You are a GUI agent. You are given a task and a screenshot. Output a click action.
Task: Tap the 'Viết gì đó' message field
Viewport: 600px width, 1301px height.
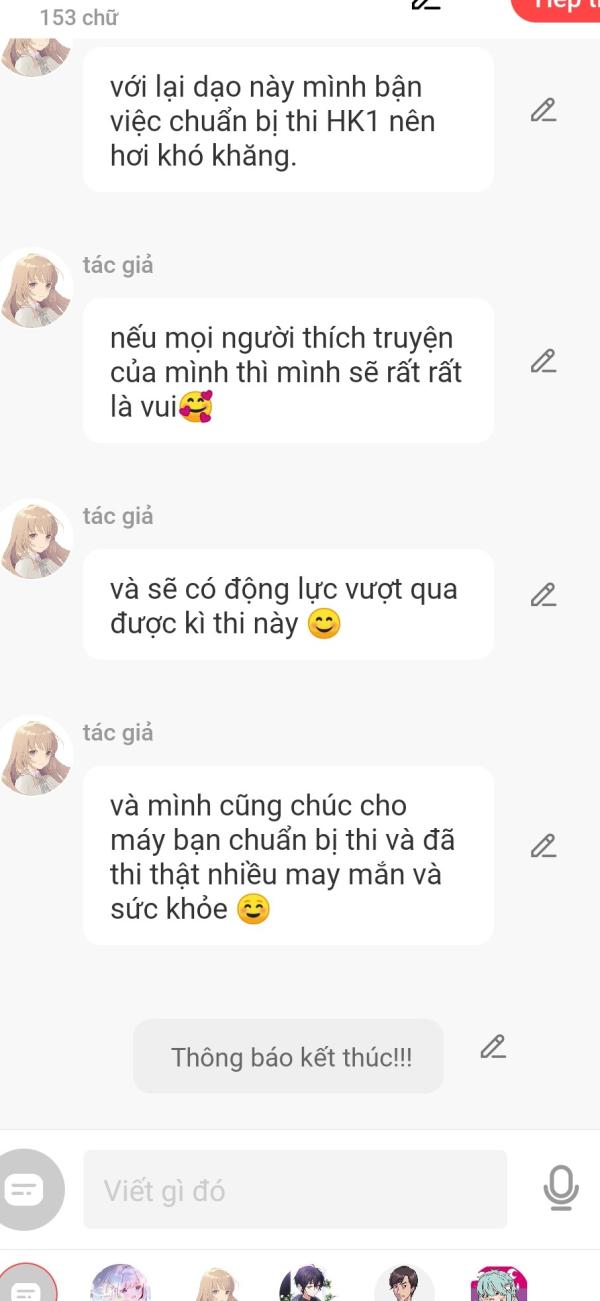coord(295,1190)
